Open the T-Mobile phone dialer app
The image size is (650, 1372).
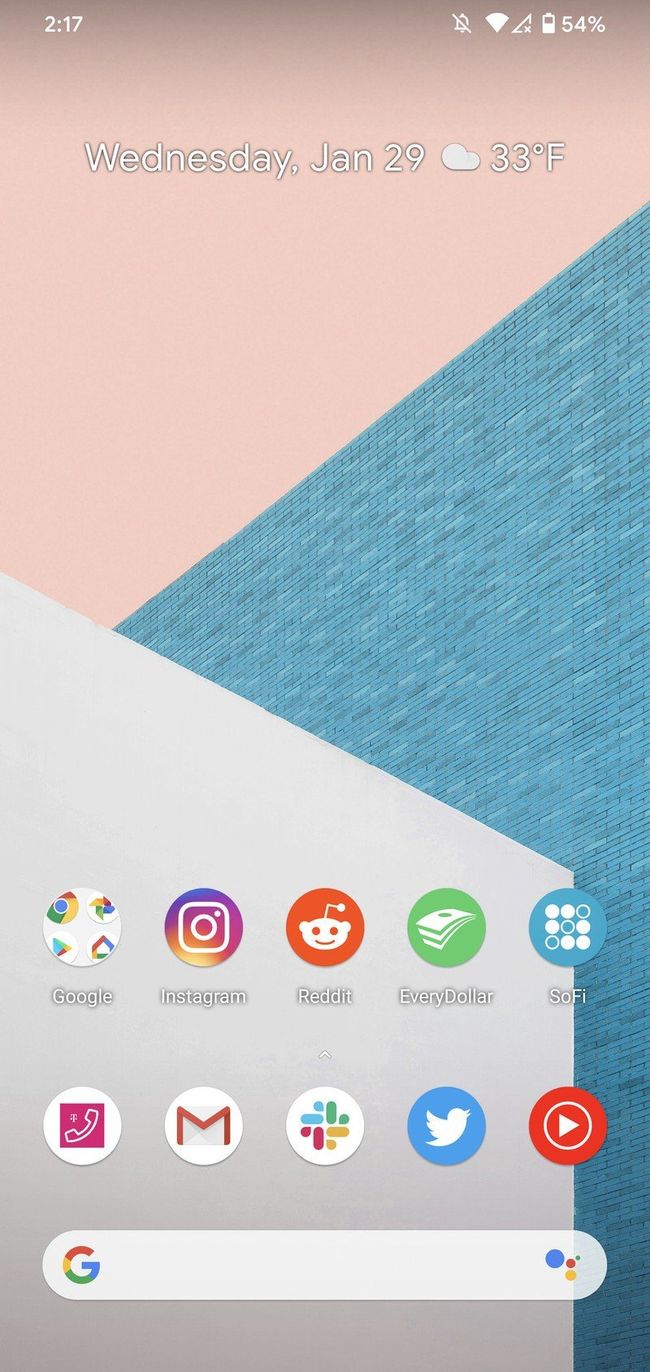pos(82,1125)
